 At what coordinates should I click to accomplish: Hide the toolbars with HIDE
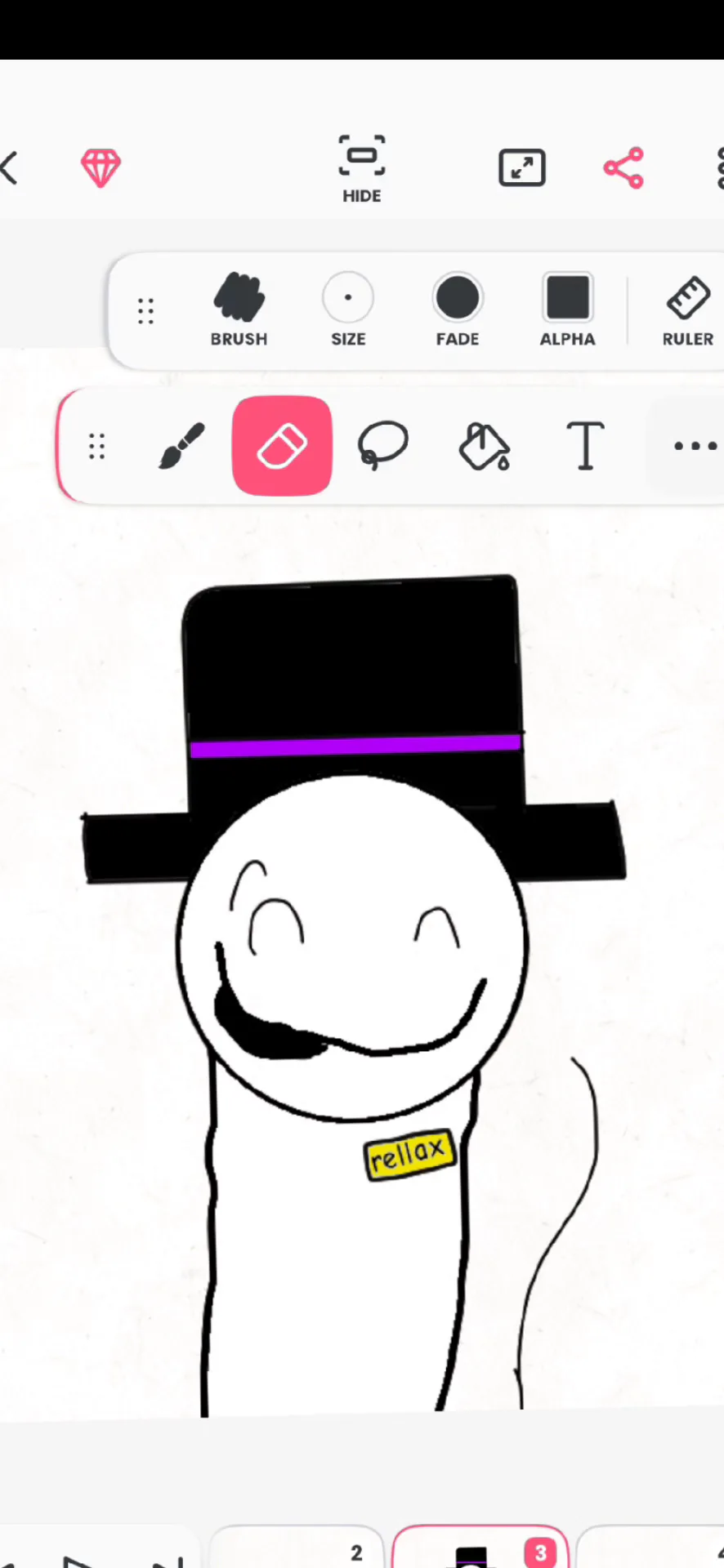click(362, 169)
